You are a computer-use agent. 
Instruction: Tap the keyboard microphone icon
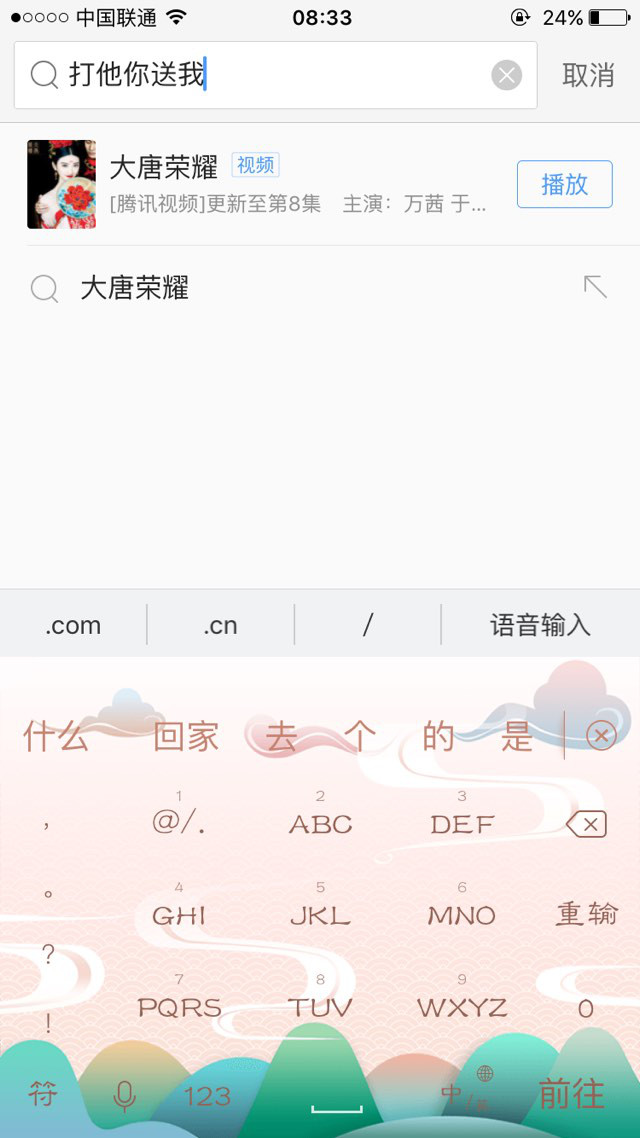coord(125,1096)
